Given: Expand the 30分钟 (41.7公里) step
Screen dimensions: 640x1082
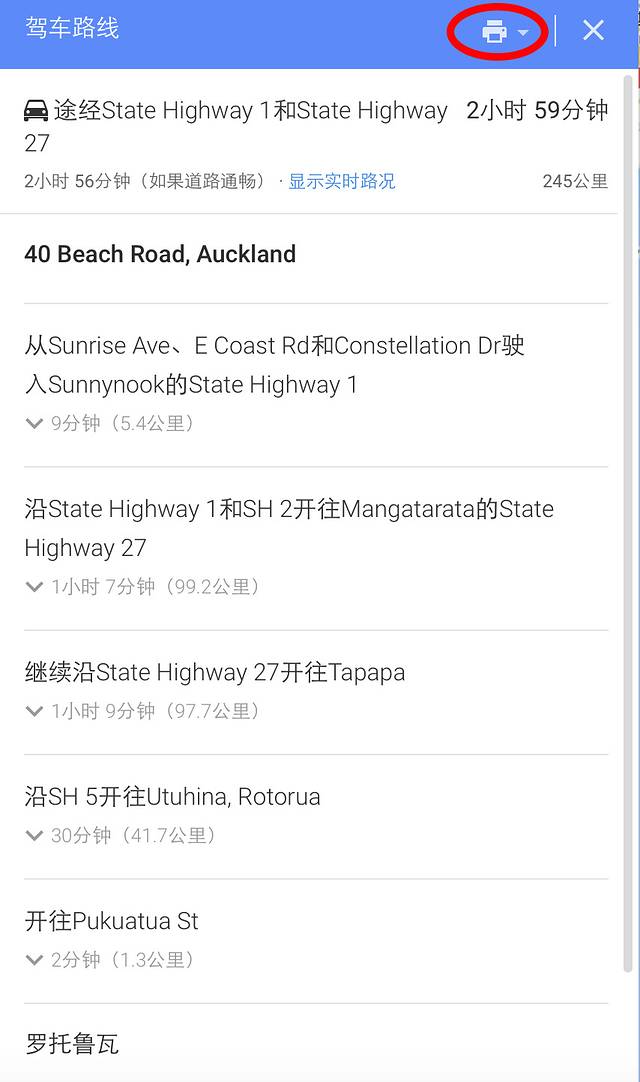Looking at the screenshot, I should [35, 835].
